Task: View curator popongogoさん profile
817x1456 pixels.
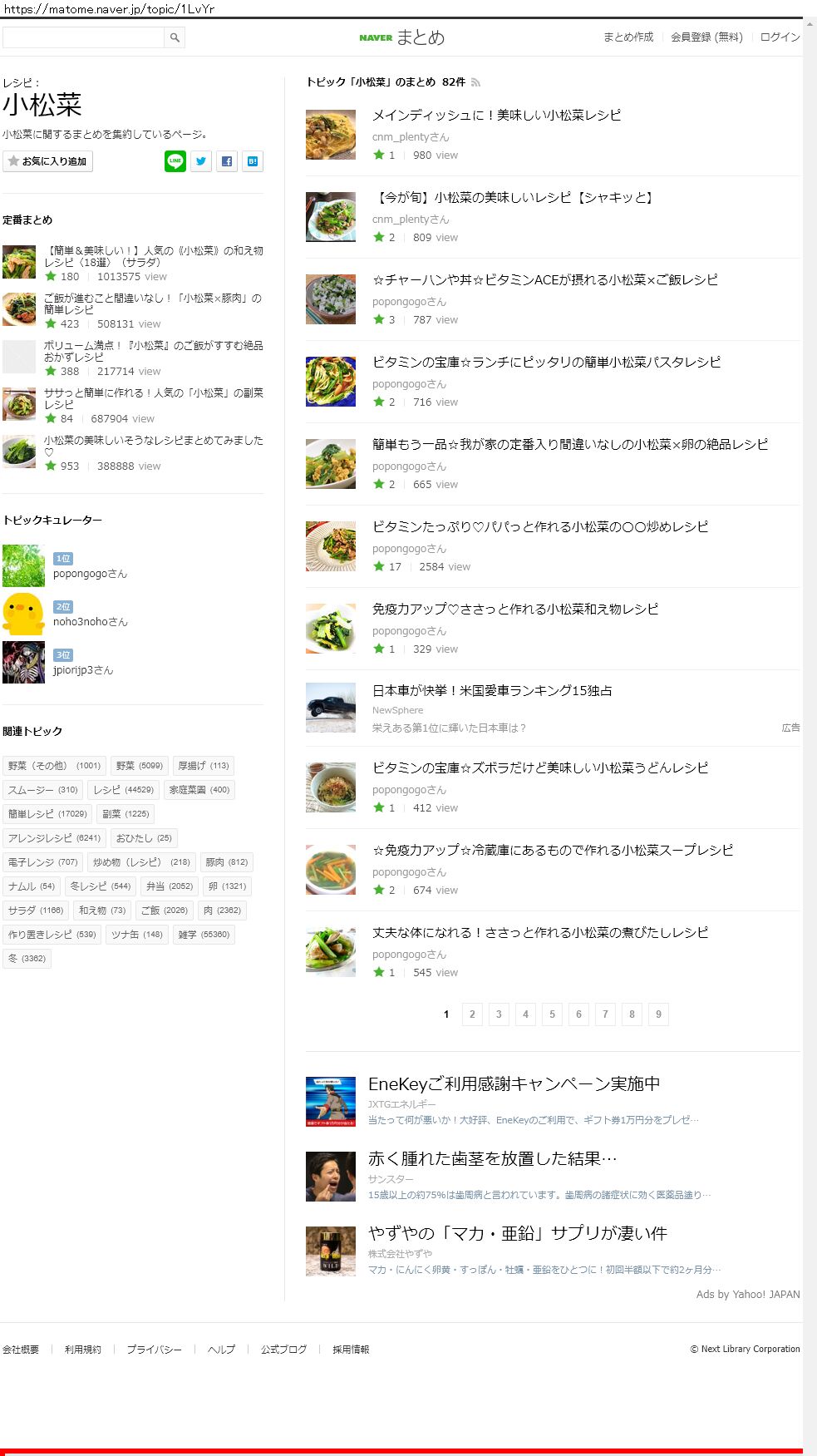Action: (x=90, y=574)
